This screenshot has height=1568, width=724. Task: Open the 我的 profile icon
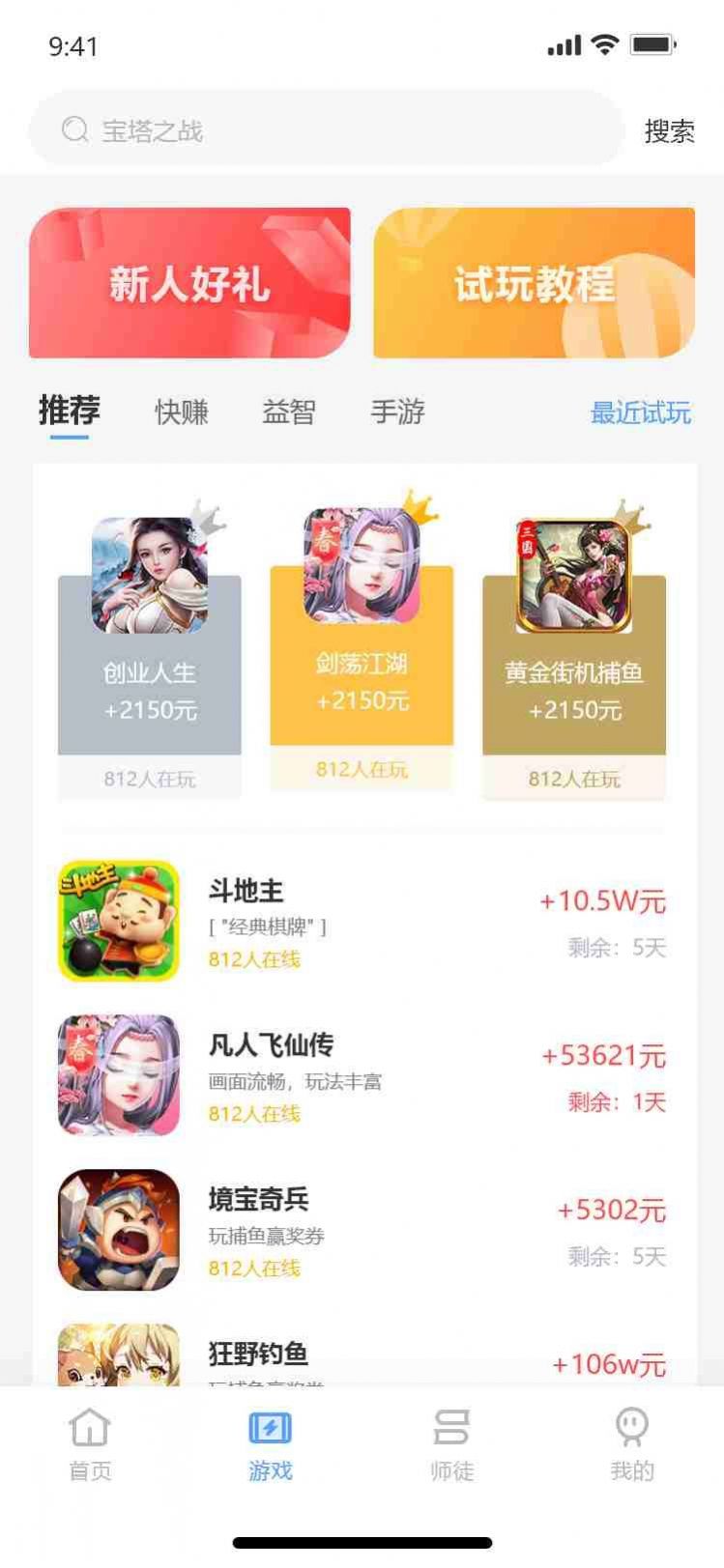[x=632, y=1428]
